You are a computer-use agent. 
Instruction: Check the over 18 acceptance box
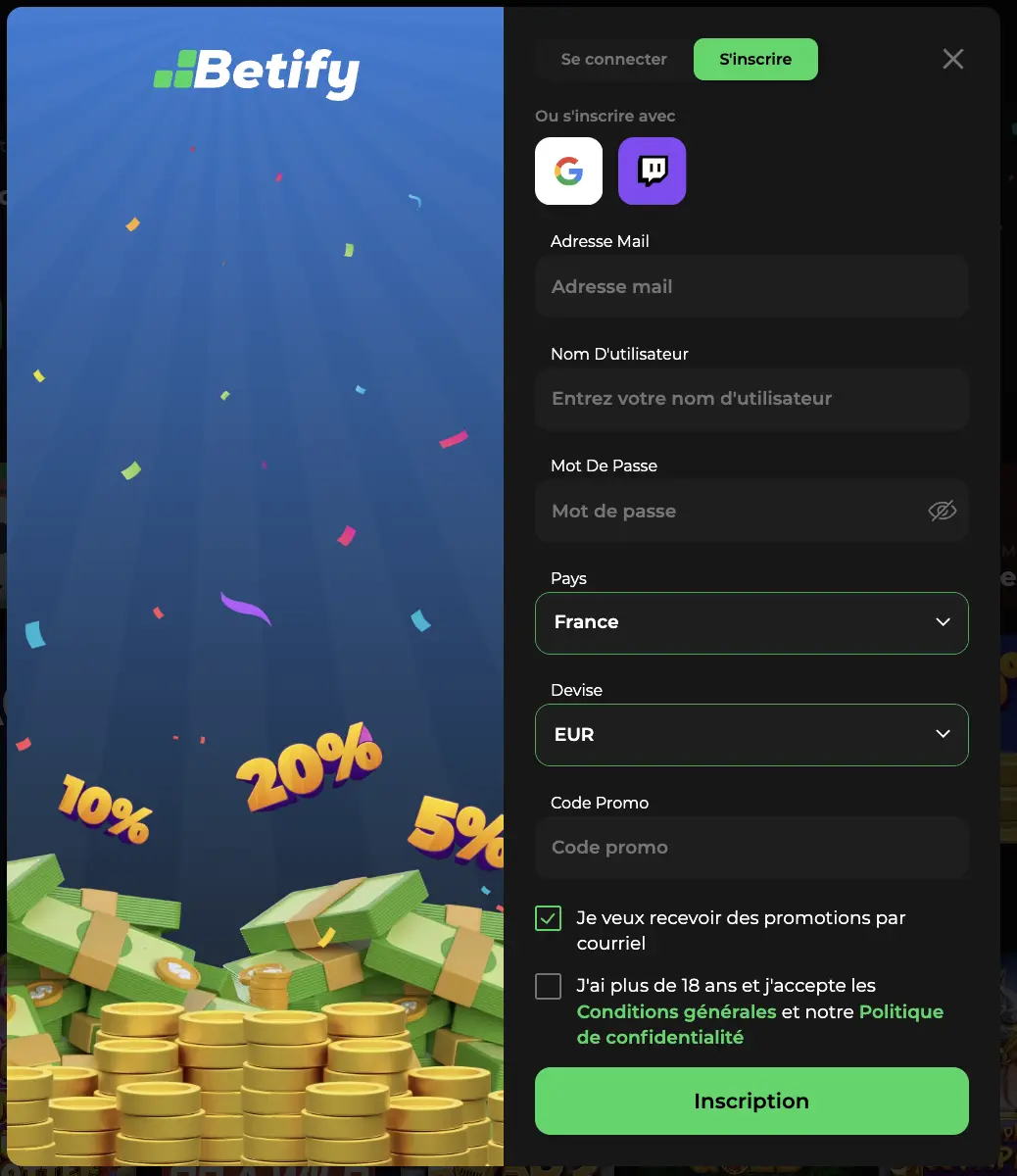click(549, 986)
